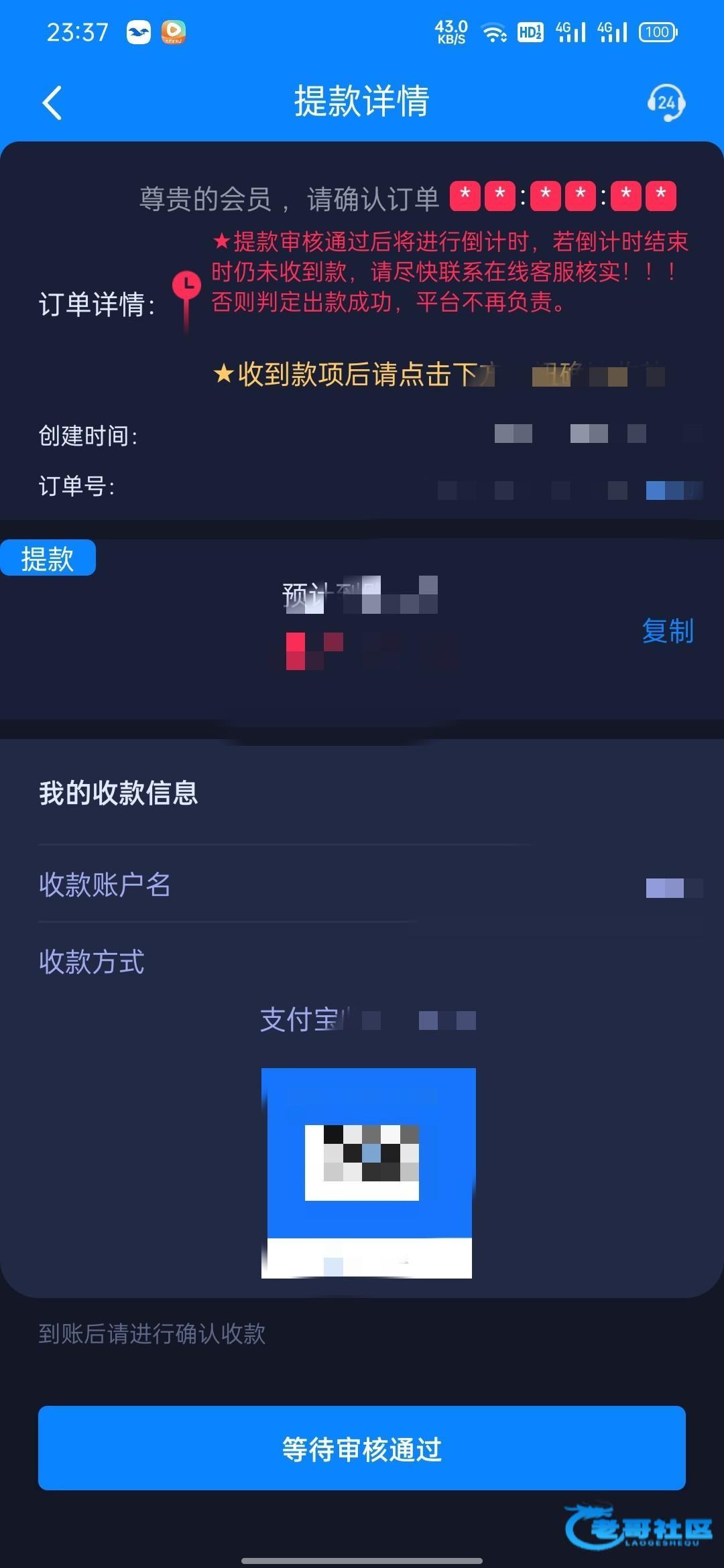Open 24-hour customer service headset icon
724x1568 pixels.
tap(665, 103)
